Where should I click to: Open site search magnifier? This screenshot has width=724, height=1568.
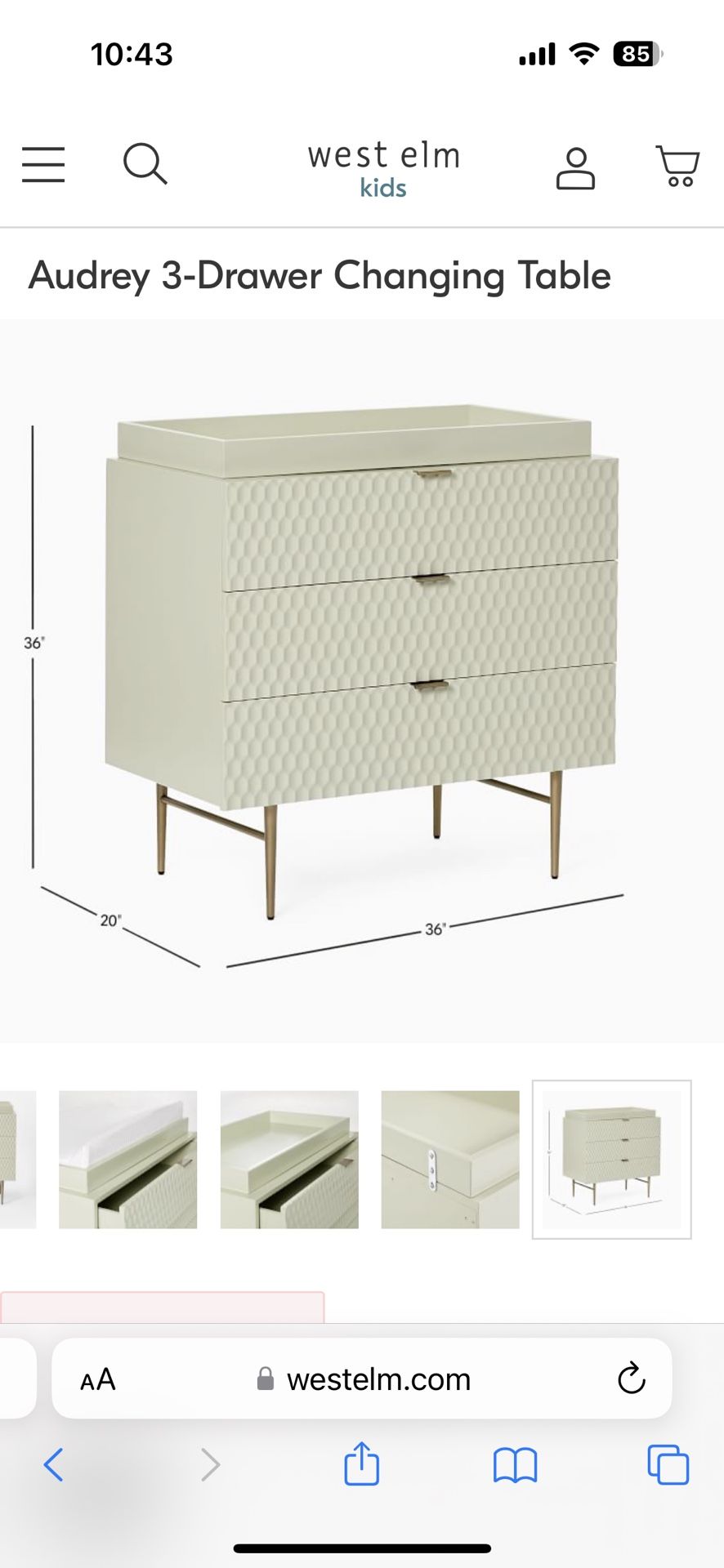(145, 164)
